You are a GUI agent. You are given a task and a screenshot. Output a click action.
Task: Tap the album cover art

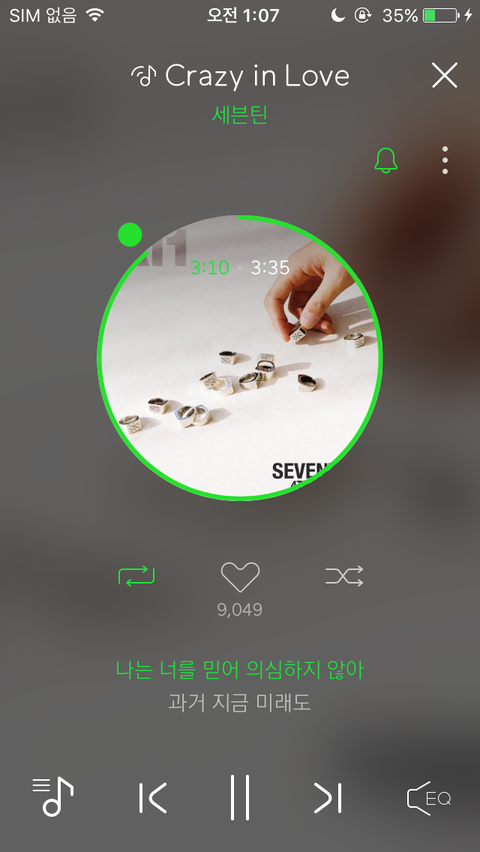tap(240, 357)
